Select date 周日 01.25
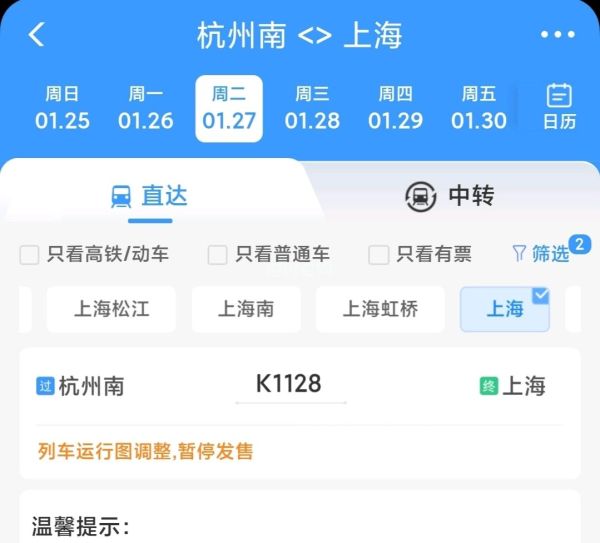This screenshot has width=600, height=543. 62,108
